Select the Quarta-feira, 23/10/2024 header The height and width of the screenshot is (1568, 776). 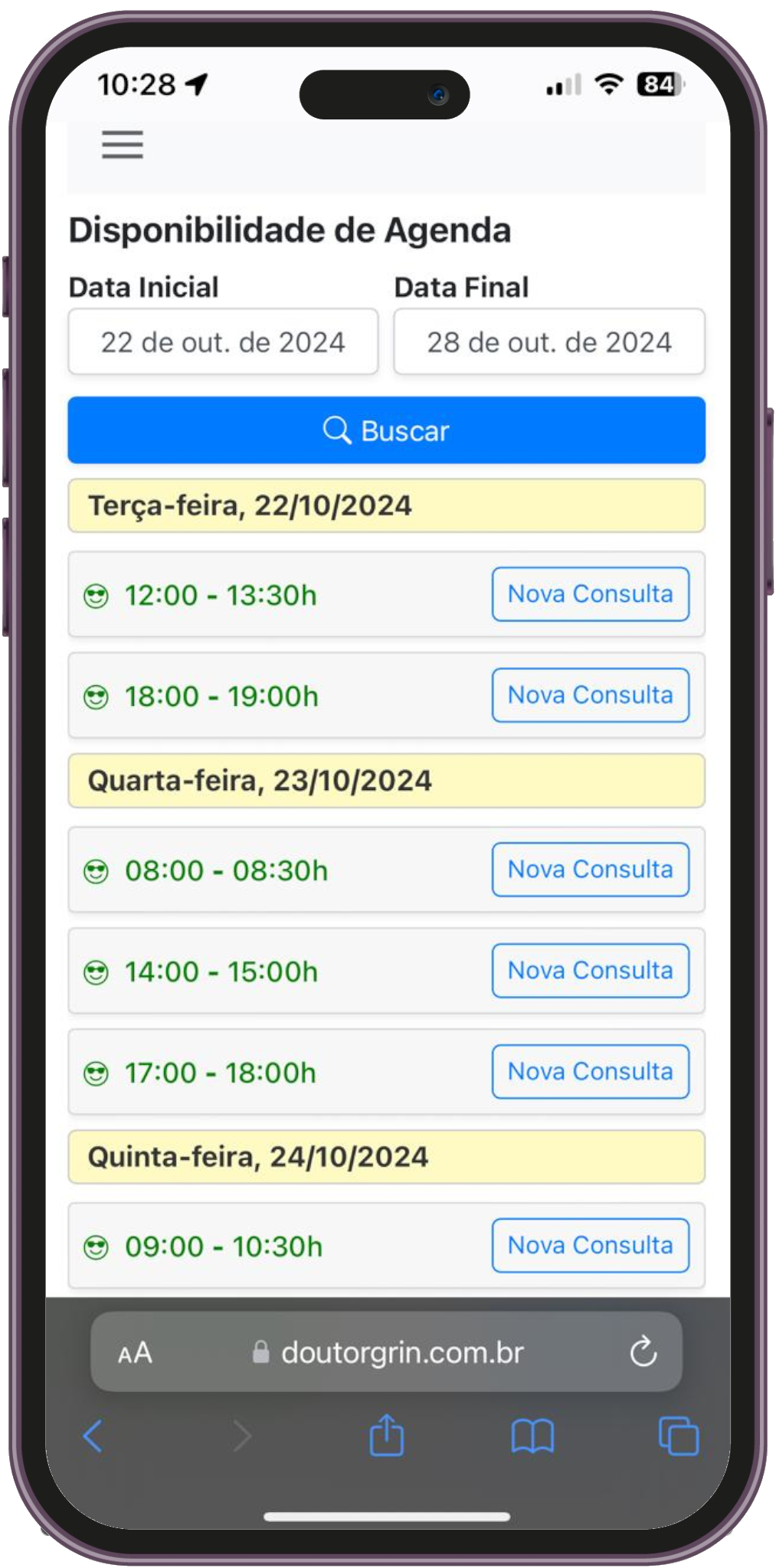click(385, 781)
